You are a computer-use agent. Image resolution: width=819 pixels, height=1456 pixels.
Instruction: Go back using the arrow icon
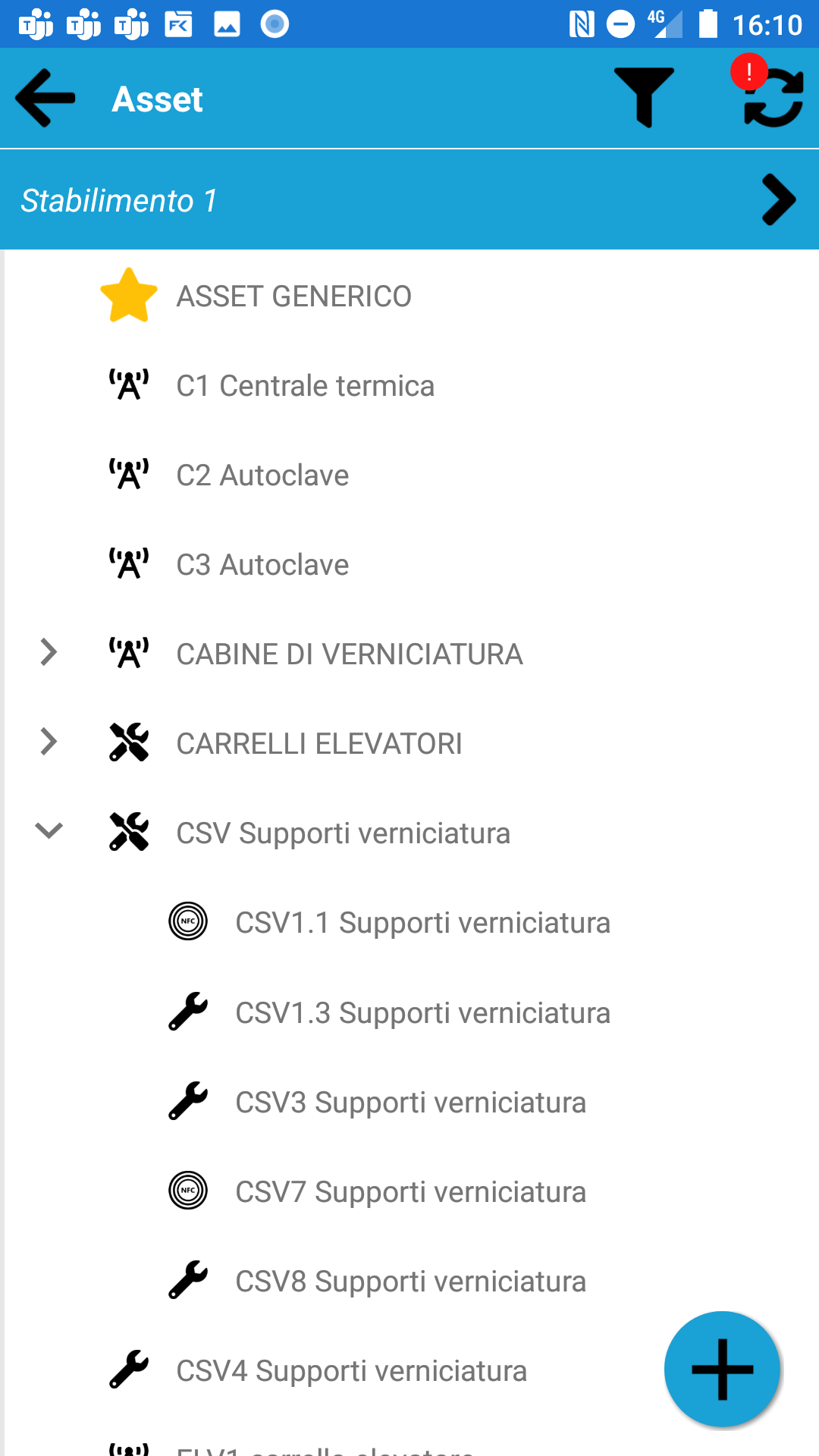[45, 98]
